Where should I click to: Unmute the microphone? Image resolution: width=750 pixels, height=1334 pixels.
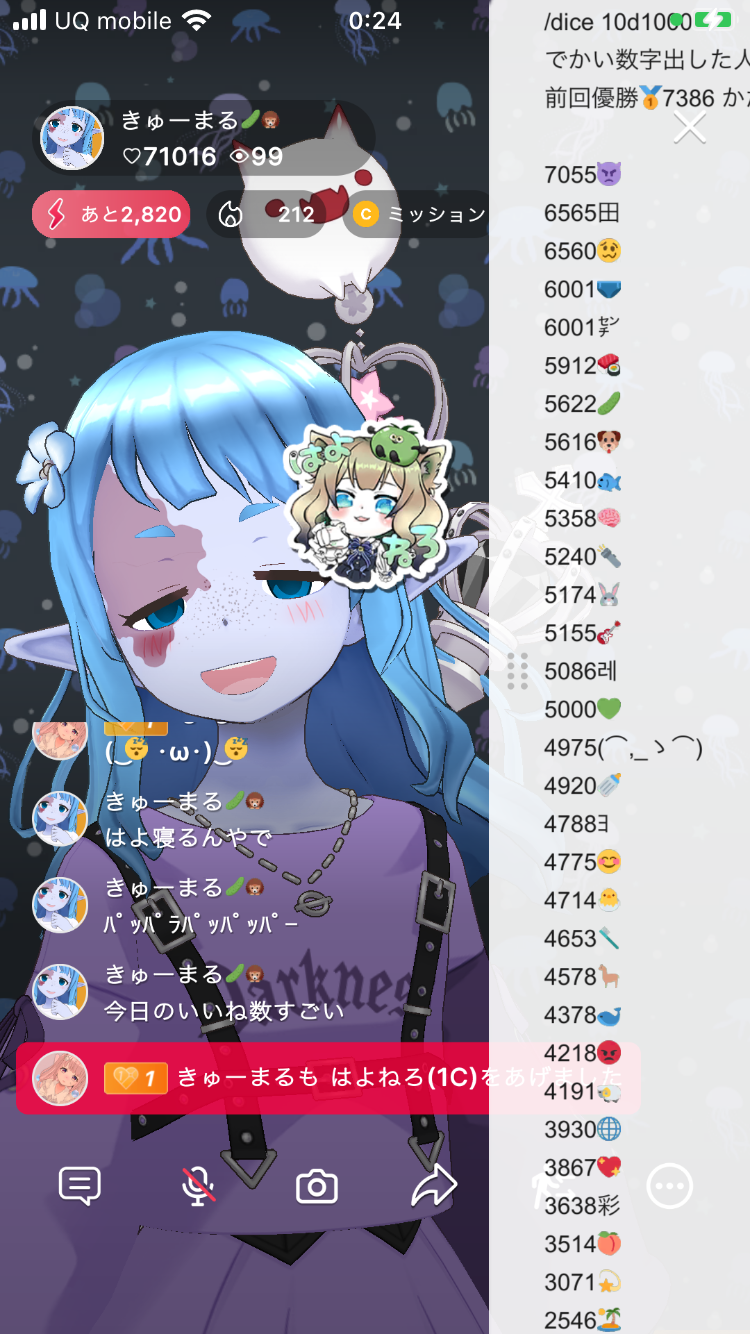(x=198, y=1186)
